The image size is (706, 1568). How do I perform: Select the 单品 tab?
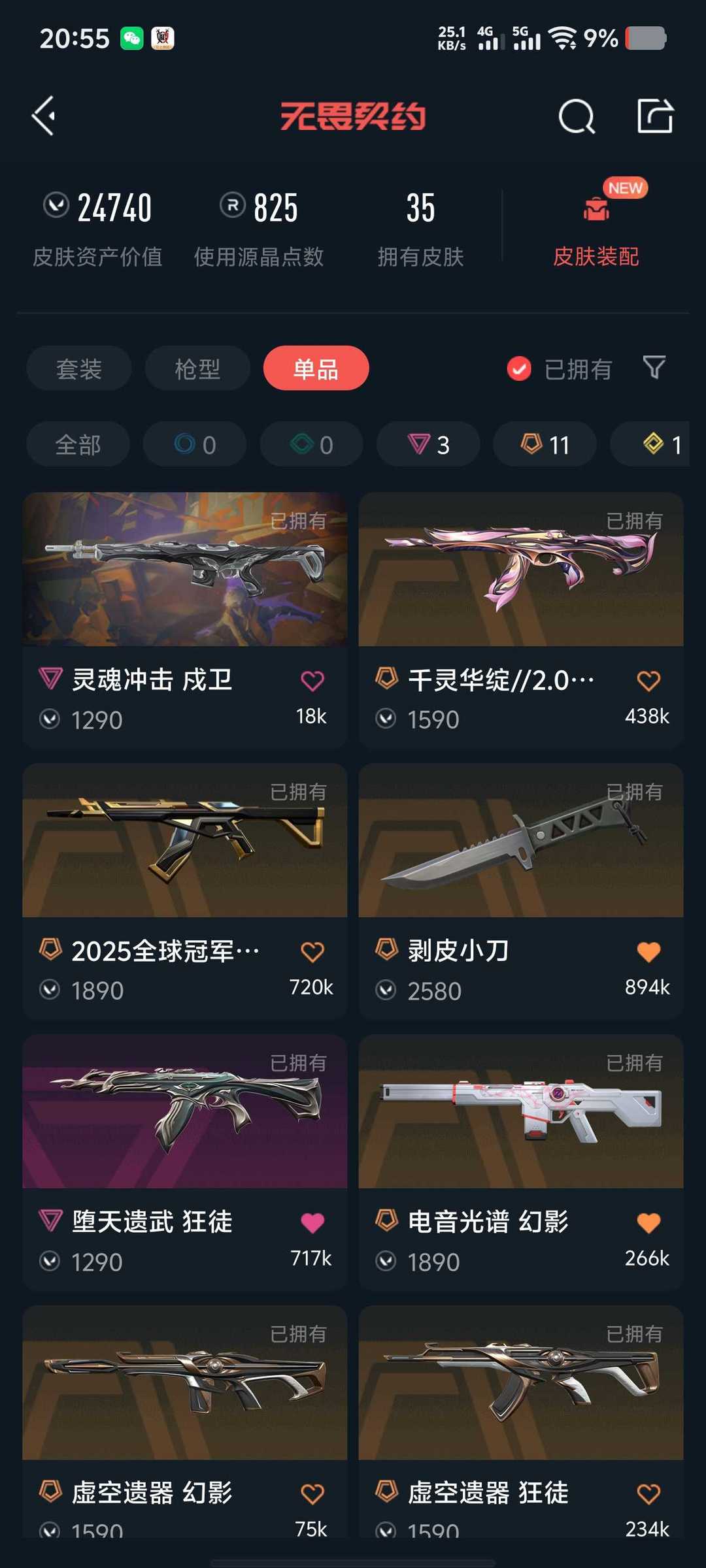click(x=316, y=368)
